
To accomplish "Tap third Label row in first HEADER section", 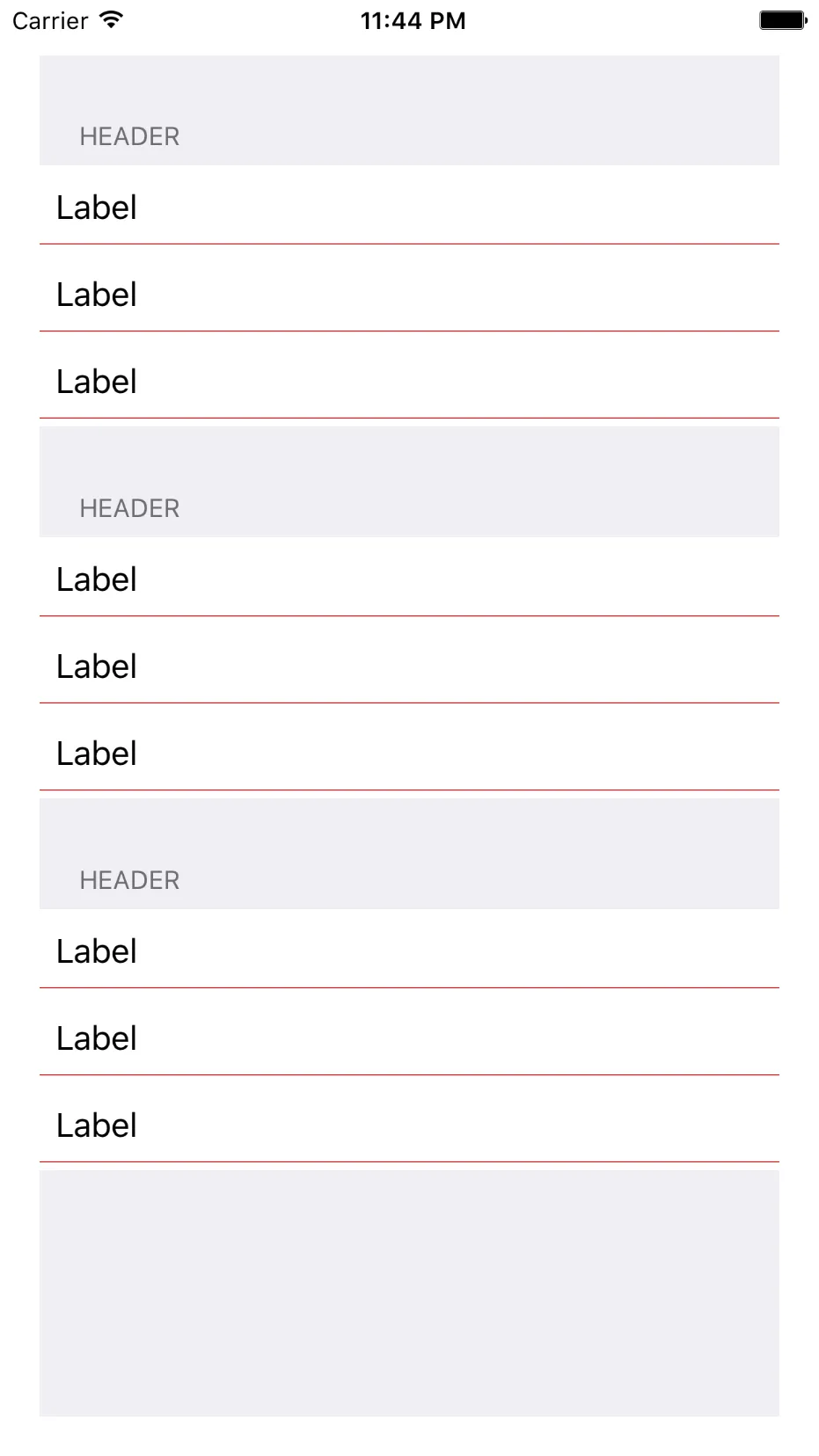I will tap(409, 380).
